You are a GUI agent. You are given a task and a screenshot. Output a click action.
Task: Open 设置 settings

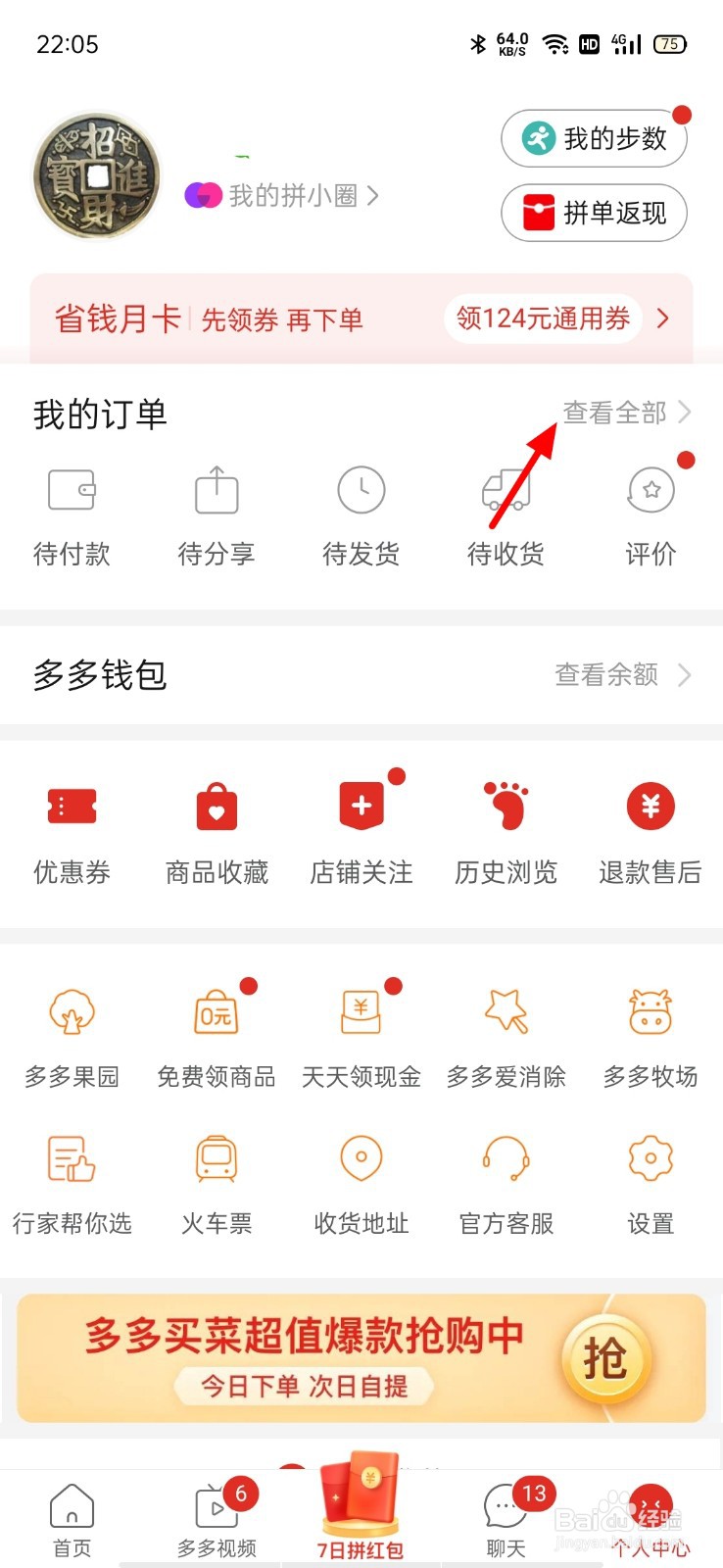pyautogui.click(x=651, y=1186)
